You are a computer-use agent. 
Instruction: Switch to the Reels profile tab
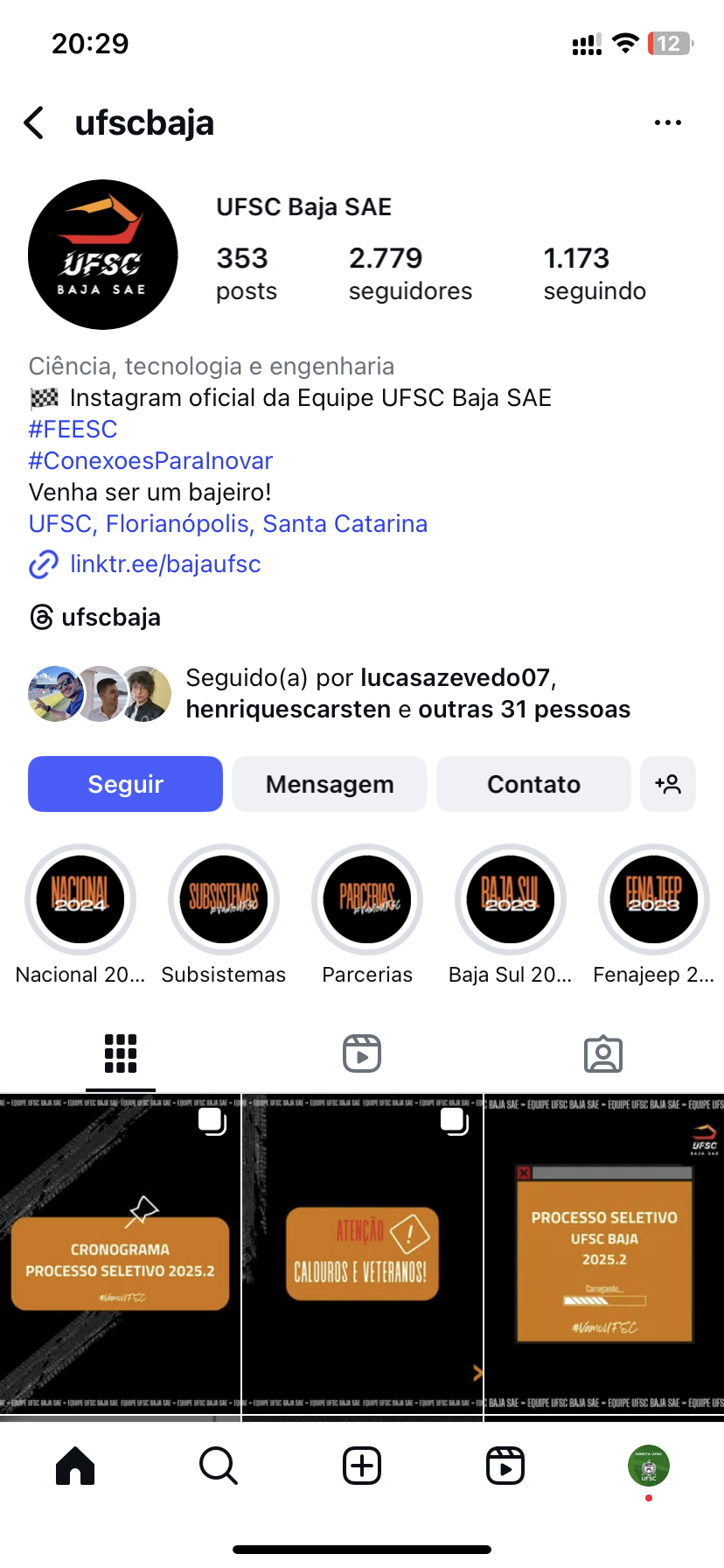(x=362, y=1053)
